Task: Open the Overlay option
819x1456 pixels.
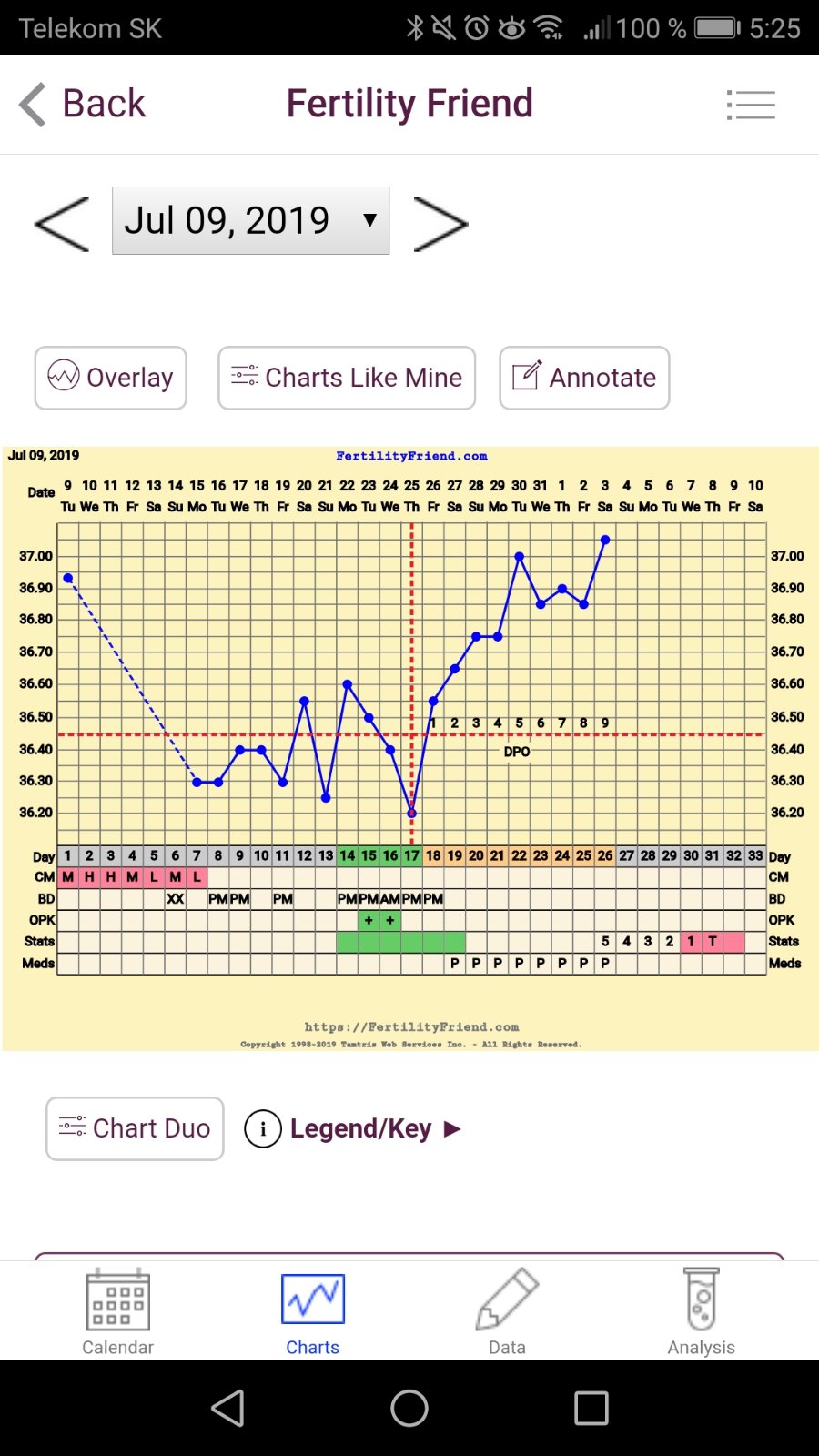Action: [111, 378]
